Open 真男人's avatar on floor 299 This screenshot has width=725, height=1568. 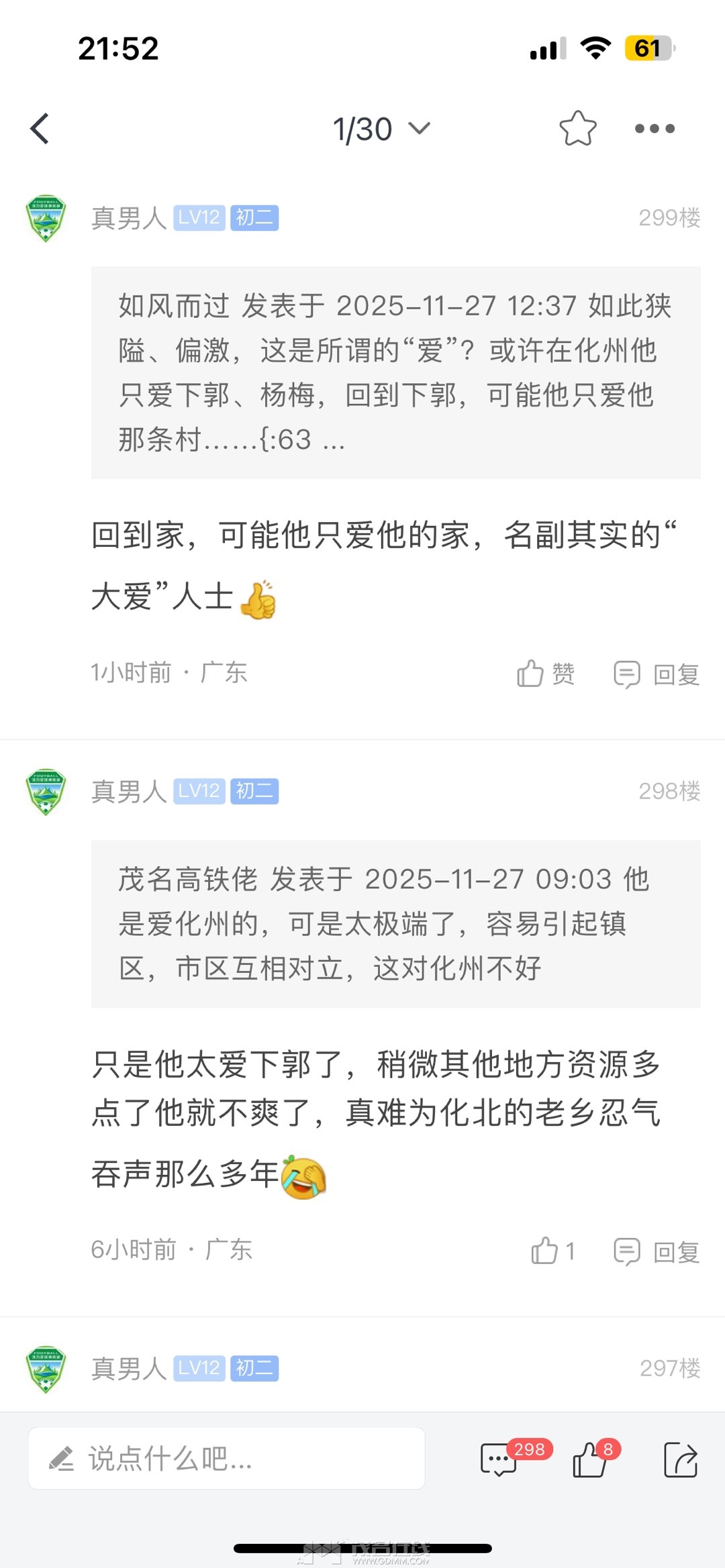[x=45, y=216]
